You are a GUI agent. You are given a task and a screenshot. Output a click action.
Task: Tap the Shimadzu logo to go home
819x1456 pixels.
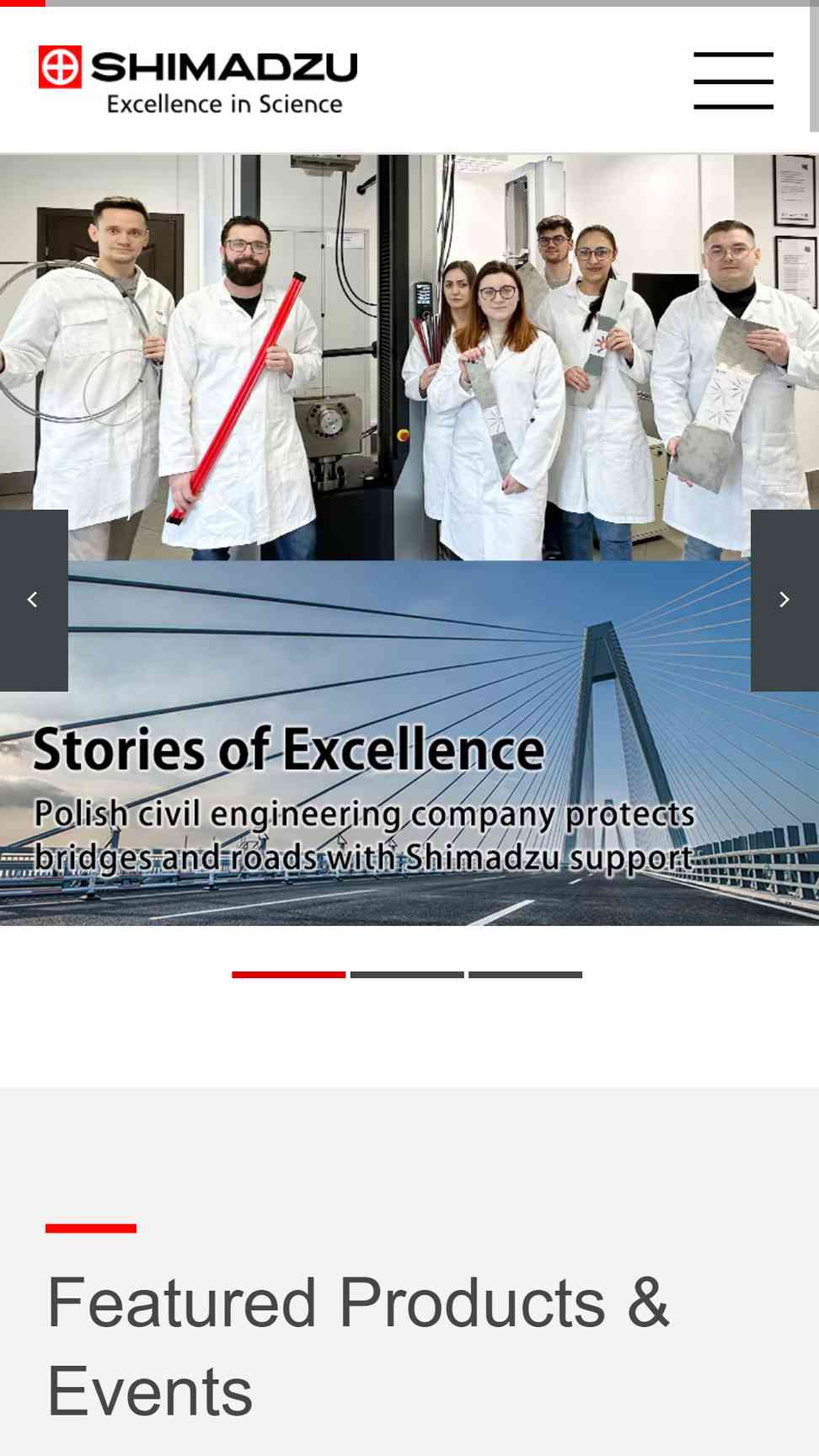[x=198, y=80]
